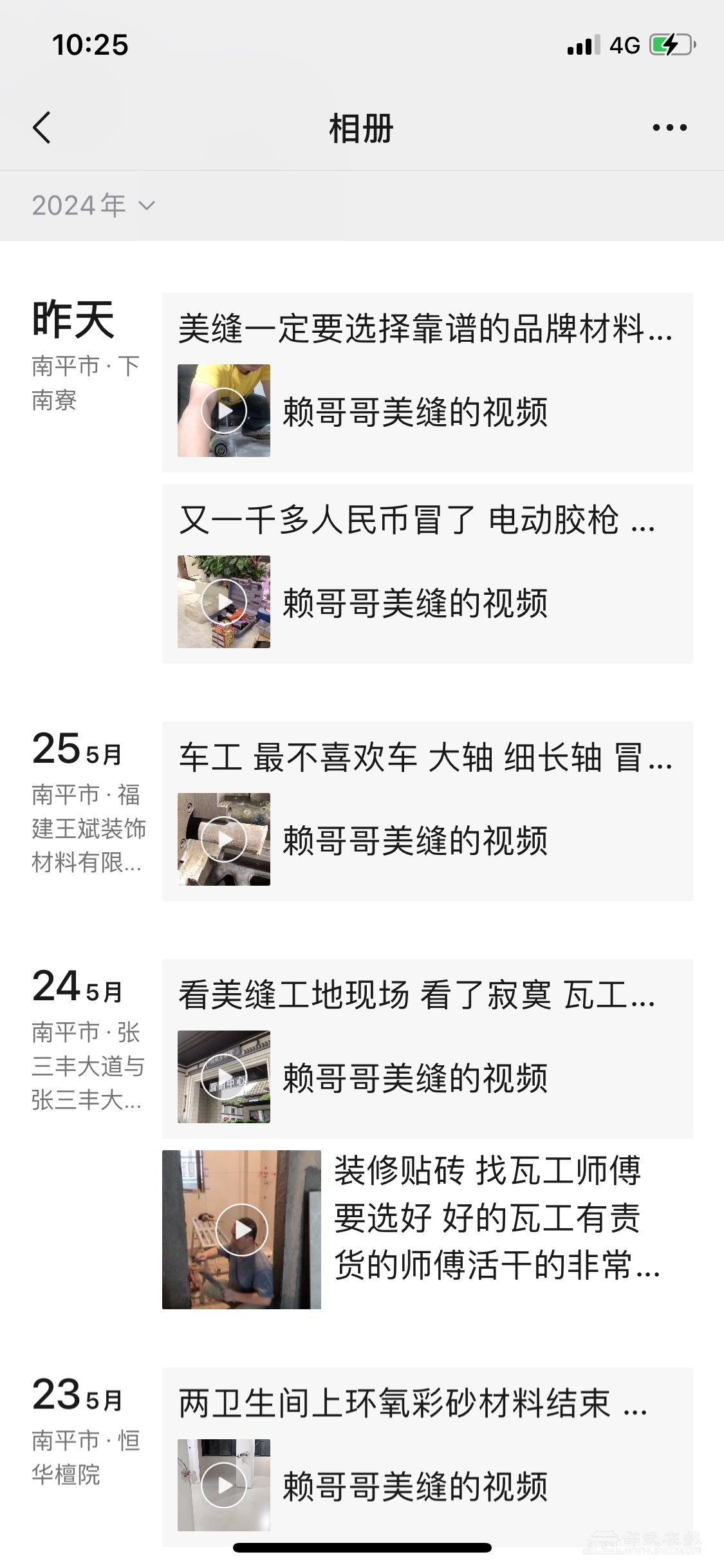Expand the 2024年 year dropdown

pos(93,206)
